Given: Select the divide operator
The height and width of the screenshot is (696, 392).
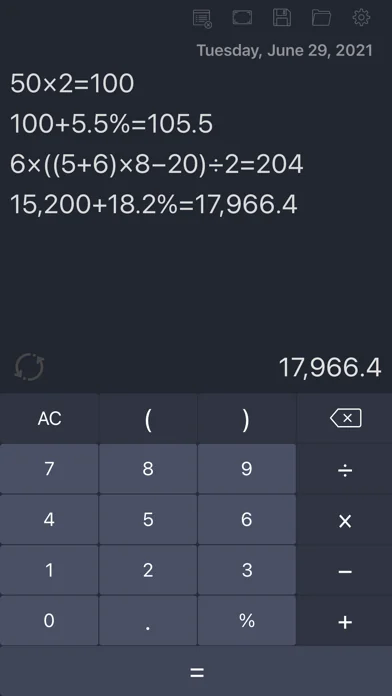Looking at the screenshot, I should point(345,469).
